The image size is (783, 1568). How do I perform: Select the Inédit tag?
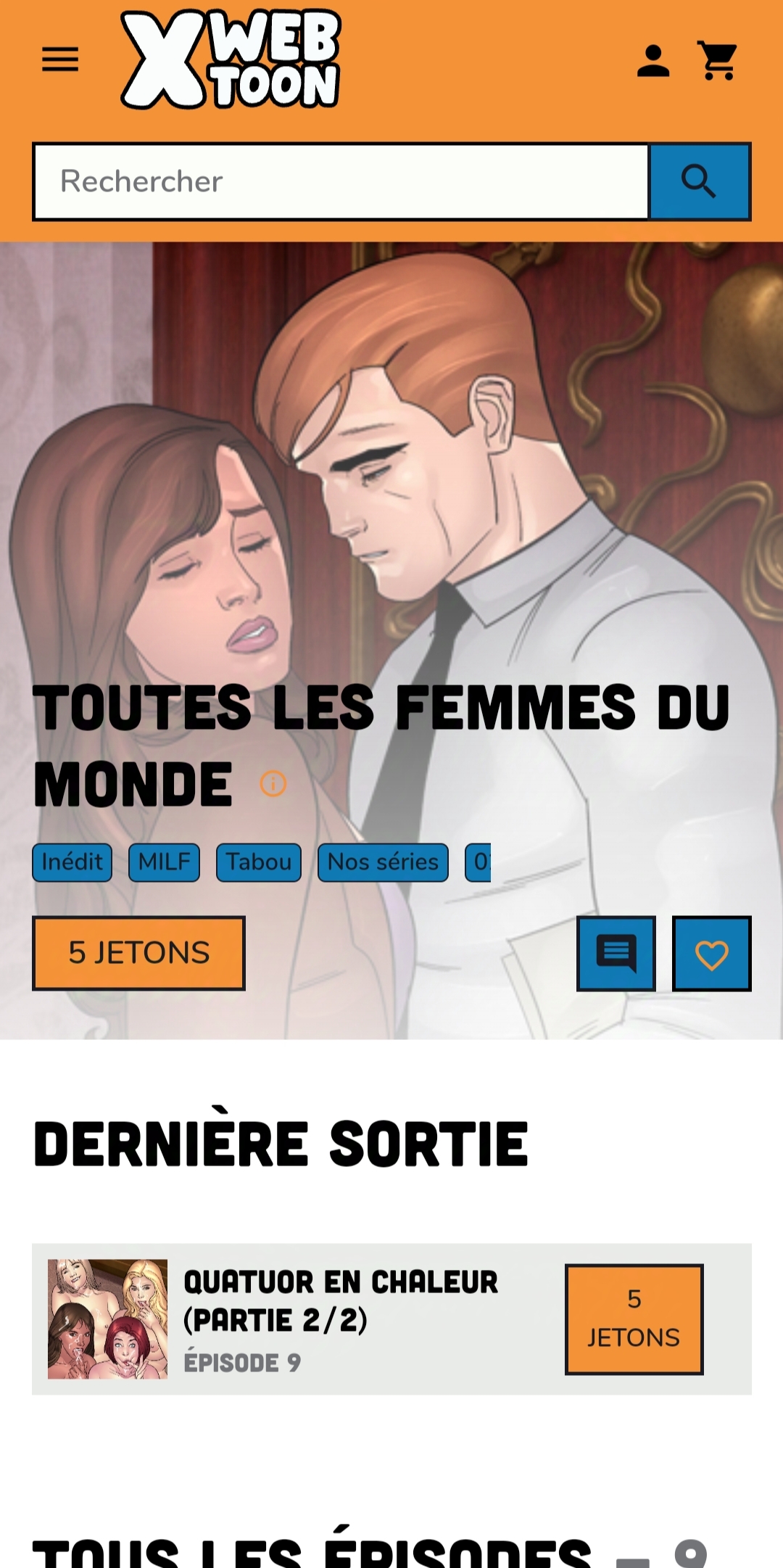pyautogui.click(x=72, y=862)
